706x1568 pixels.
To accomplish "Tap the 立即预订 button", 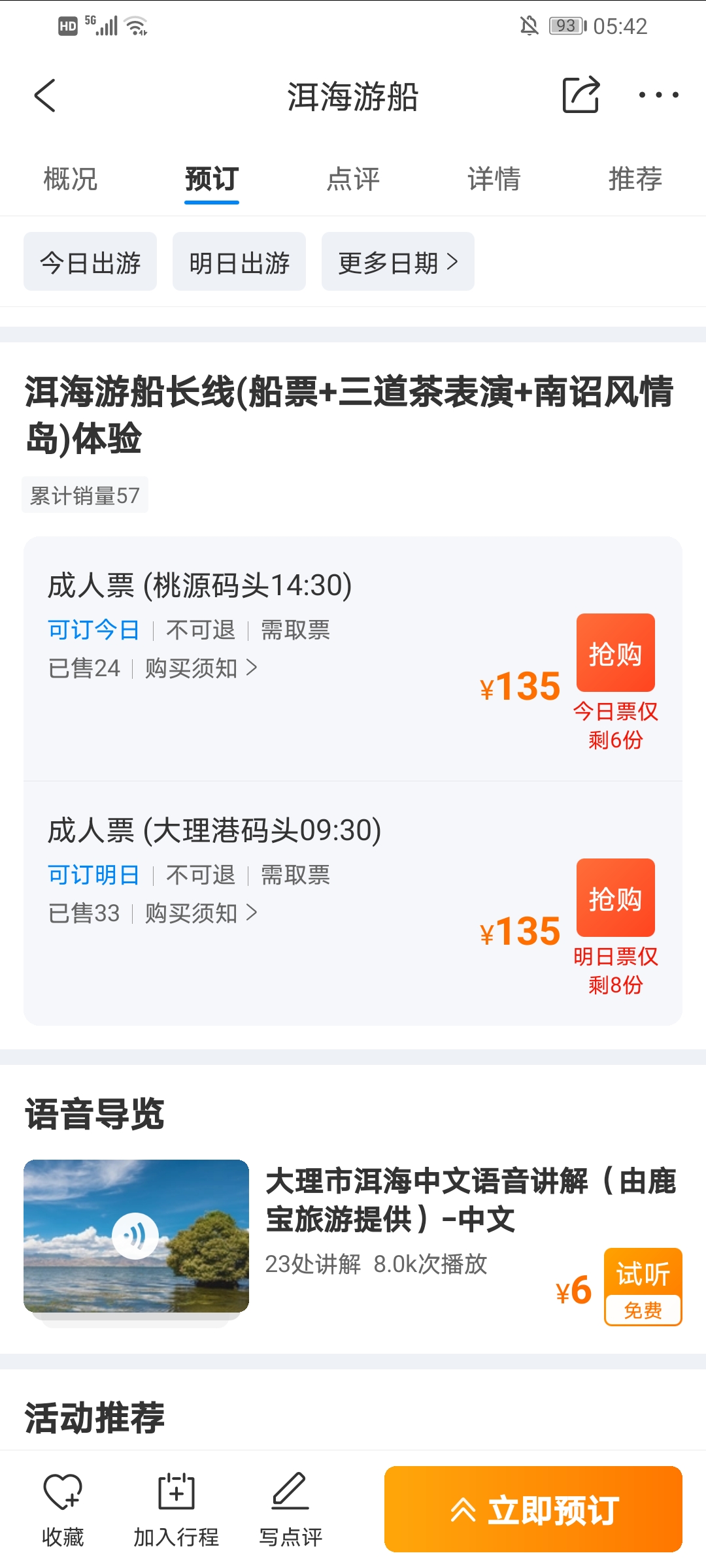I will [x=533, y=1509].
